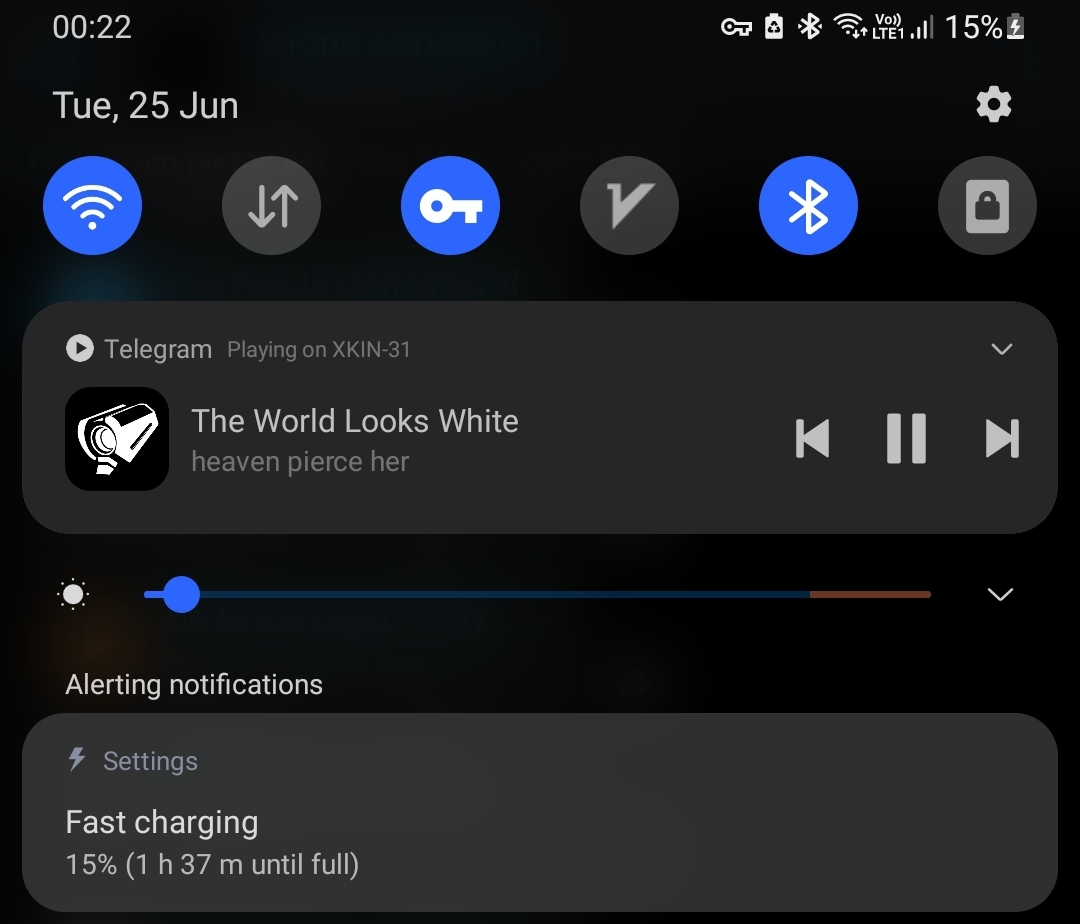Turn off Bluetooth quick toggle
This screenshot has height=924, width=1080.
coord(808,207)
